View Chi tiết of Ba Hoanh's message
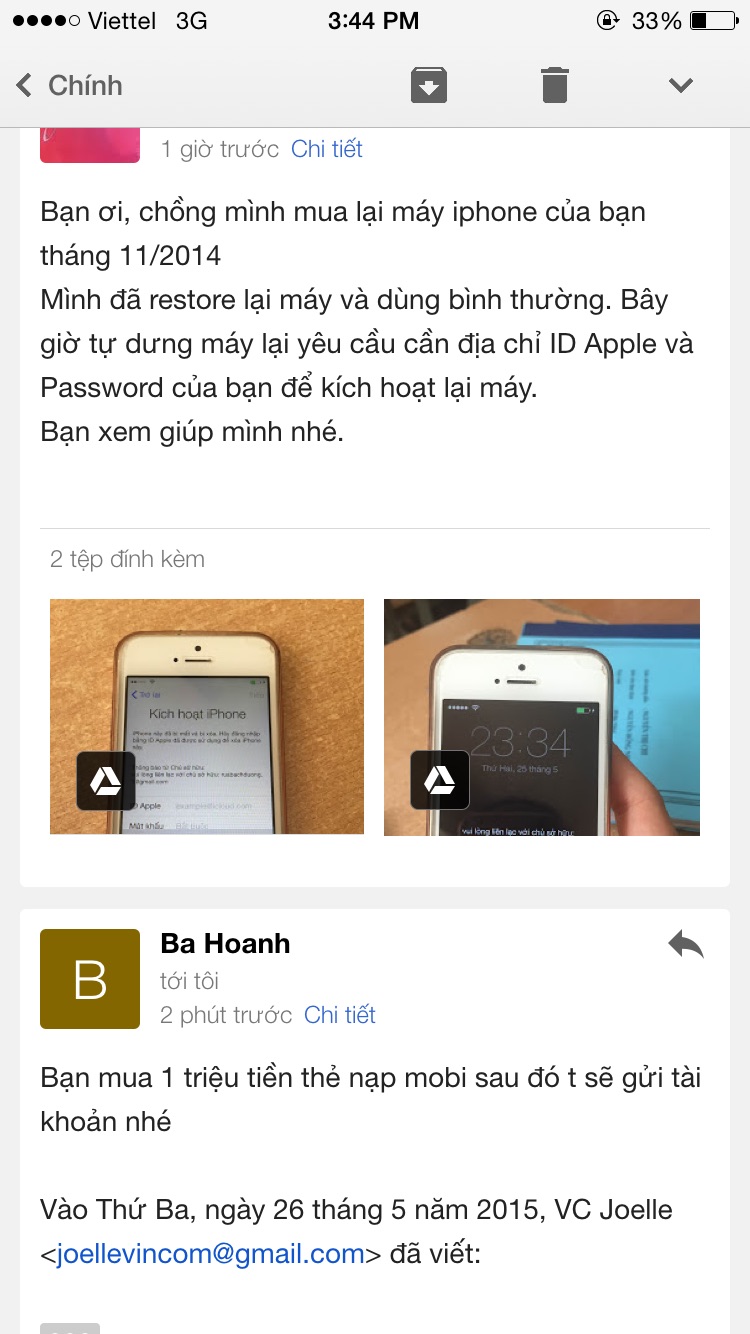Image resolution: width=750 pixels, height=1334 pixels. 339,1015
